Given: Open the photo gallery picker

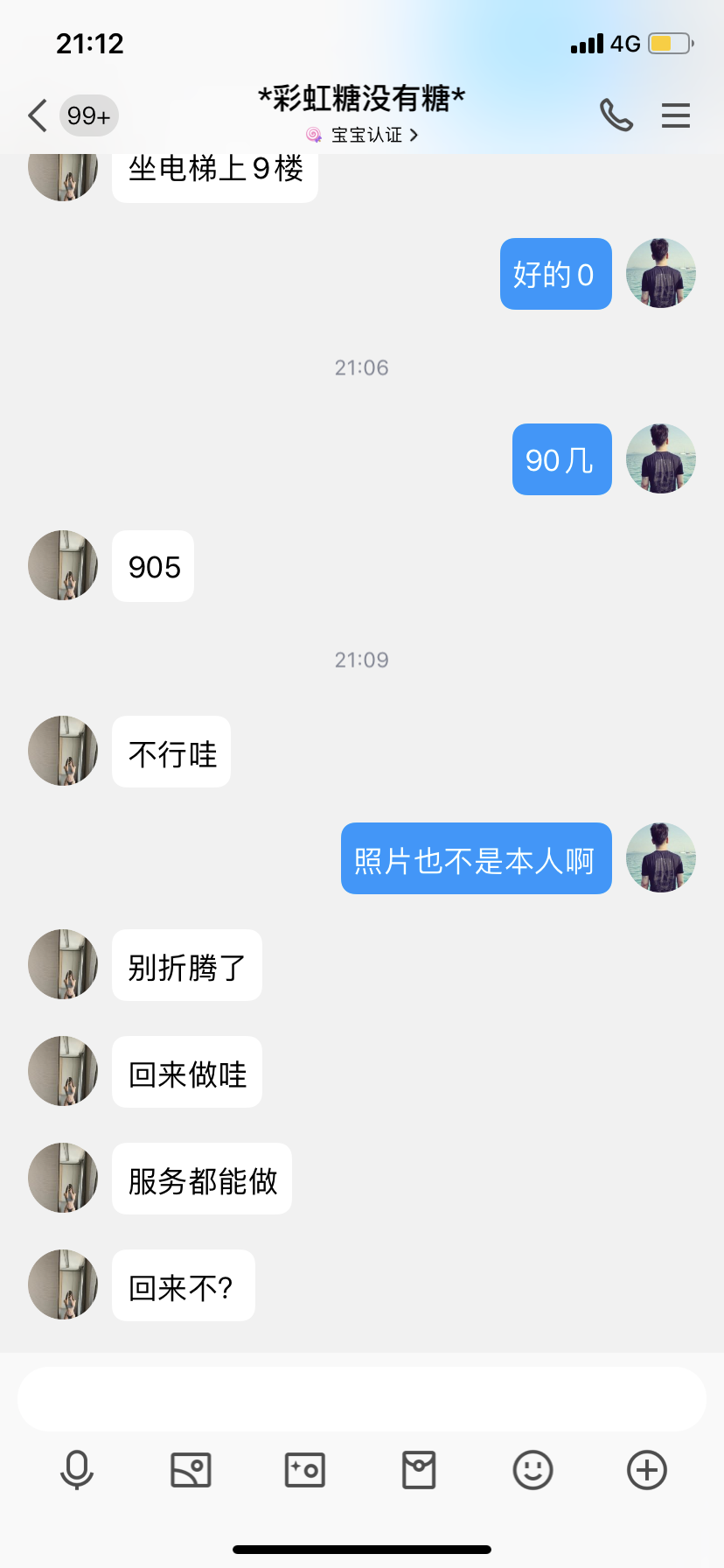Looking at the screenshot, I should (191, 1470).
